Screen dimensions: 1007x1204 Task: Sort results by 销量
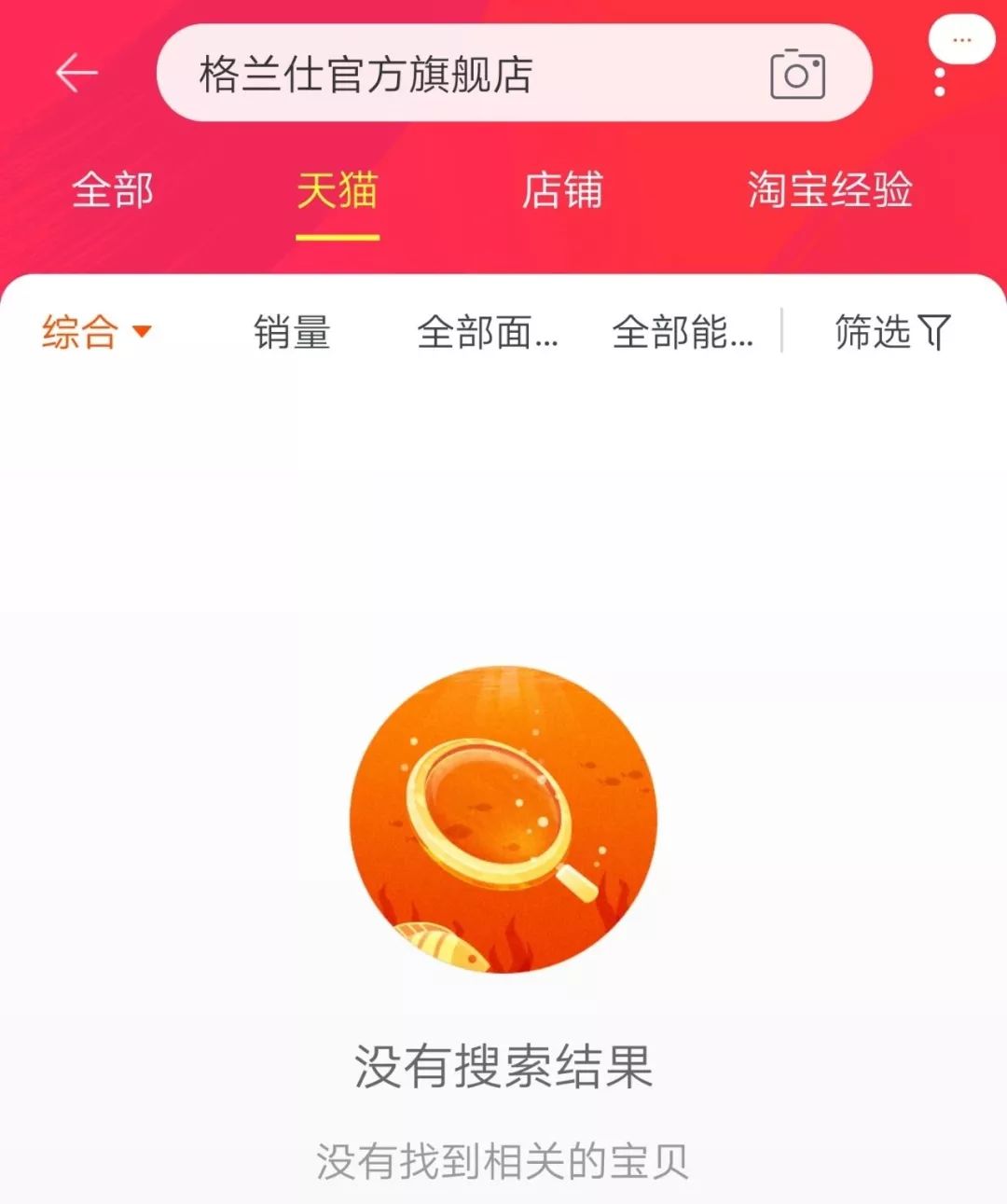(x=292, y=332)
